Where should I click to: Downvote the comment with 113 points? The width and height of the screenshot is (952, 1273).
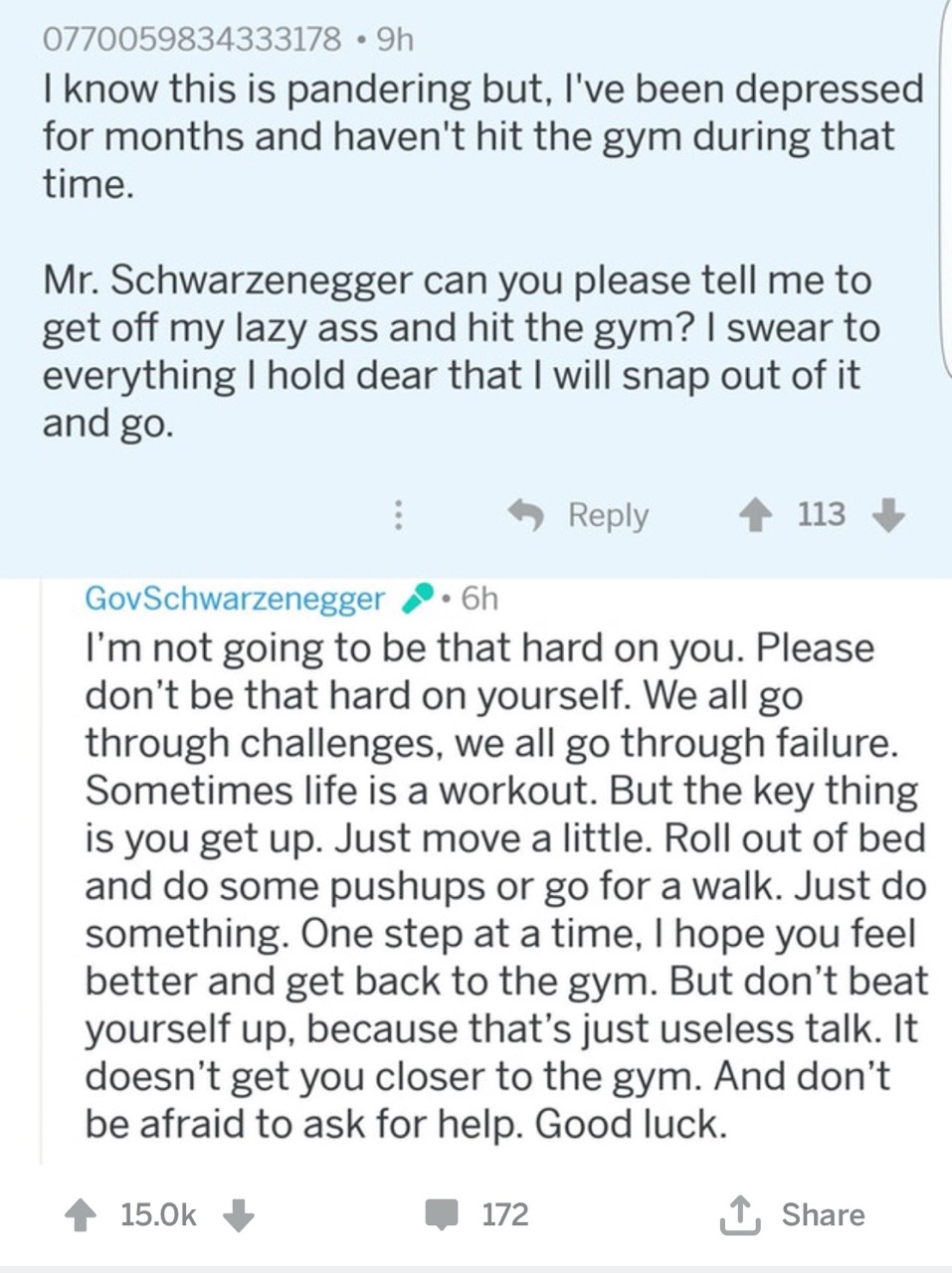(x=887, y=515)
